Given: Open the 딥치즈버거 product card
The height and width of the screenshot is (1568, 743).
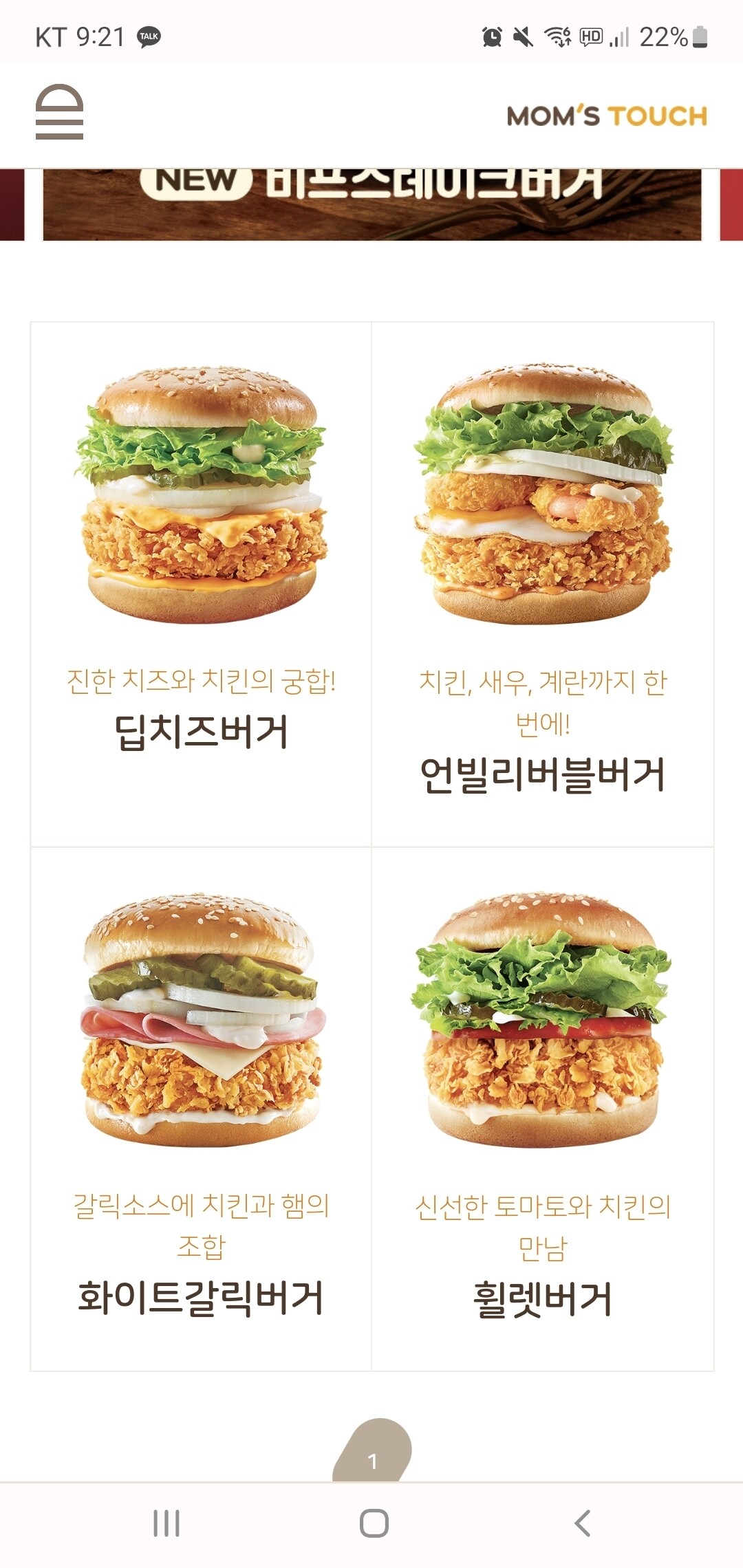Looking at the screenshot, I should (x=201, y=583).
